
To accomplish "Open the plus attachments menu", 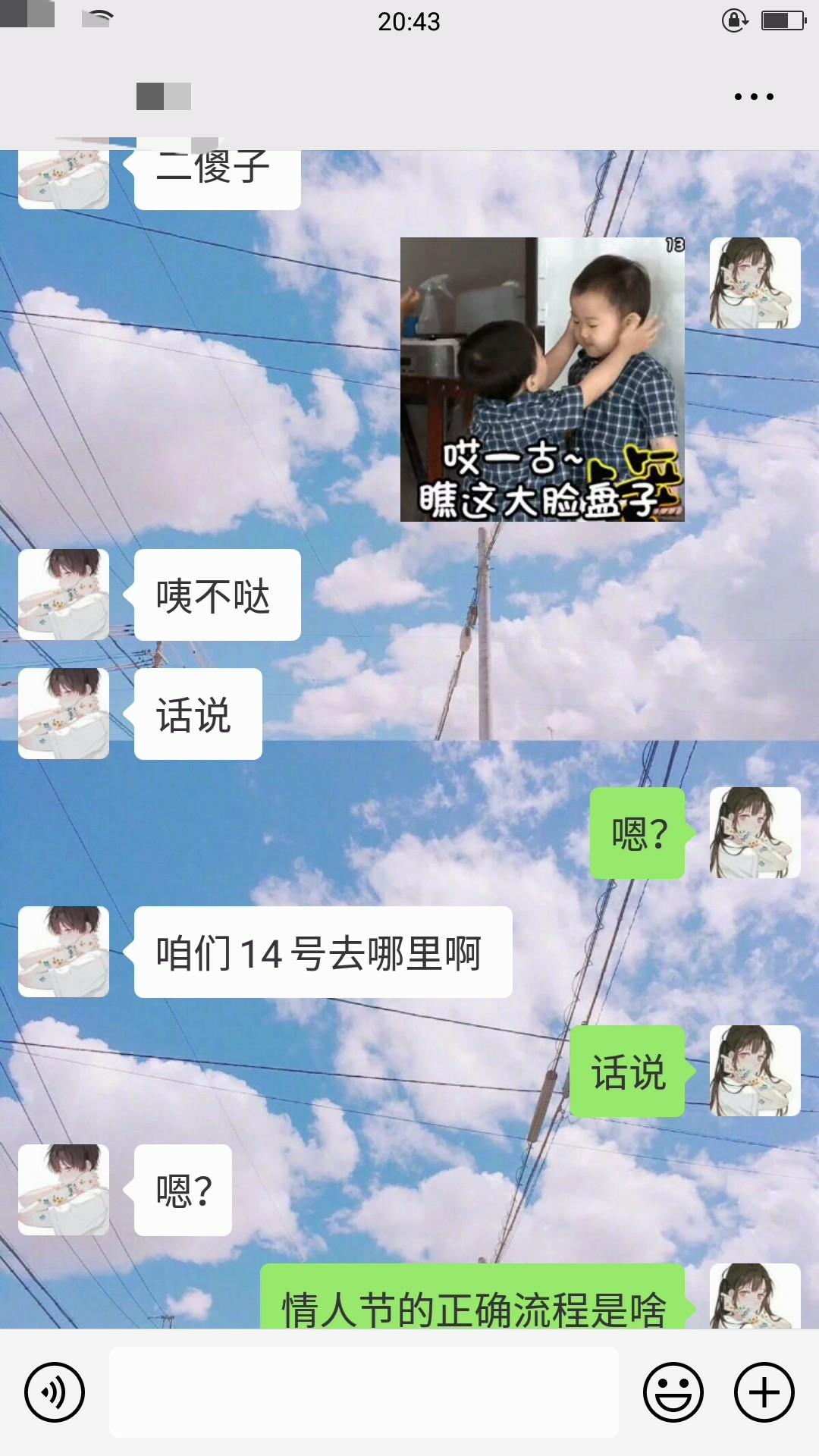I will coord(764,1392).
